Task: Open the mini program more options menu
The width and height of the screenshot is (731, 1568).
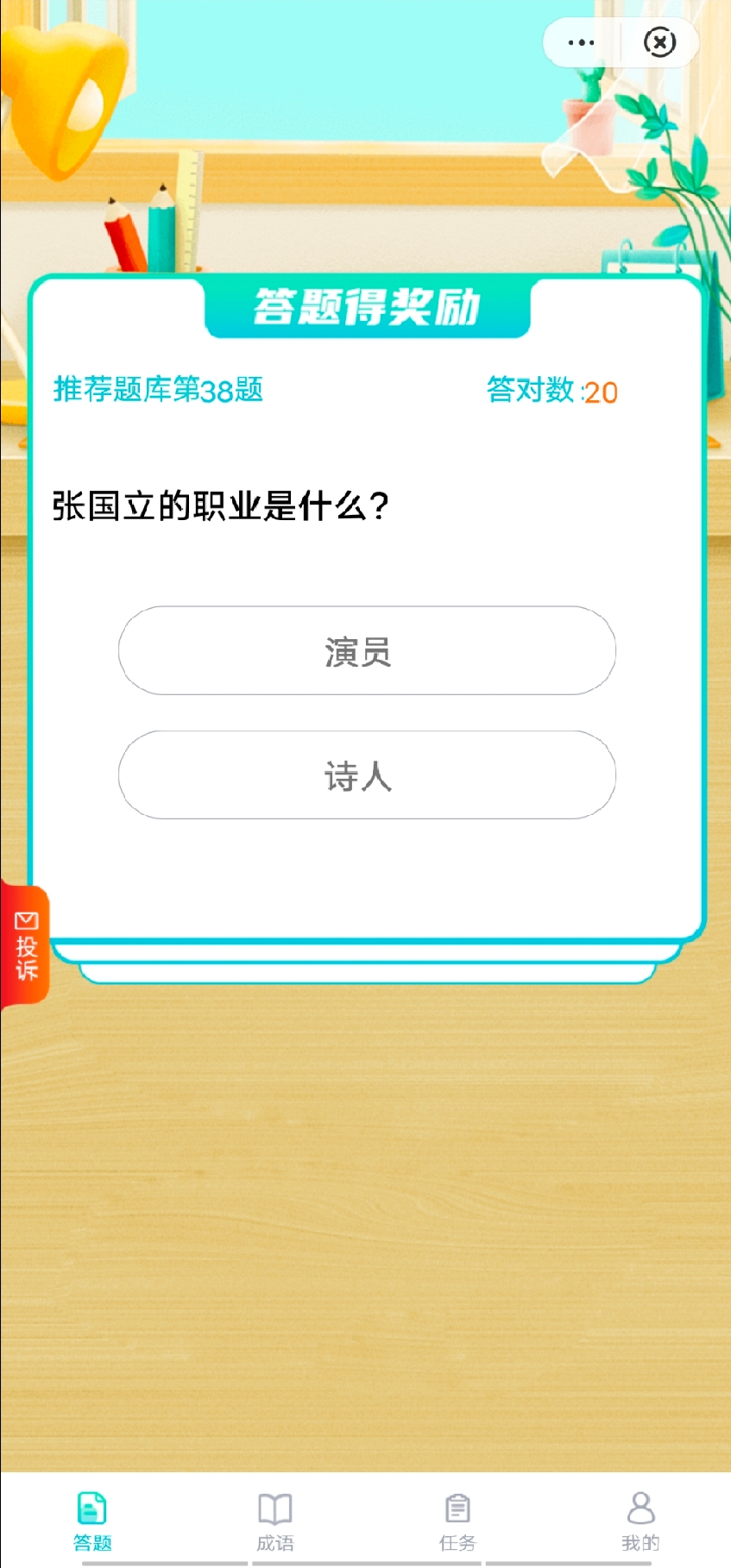Action: click(581, 42)
